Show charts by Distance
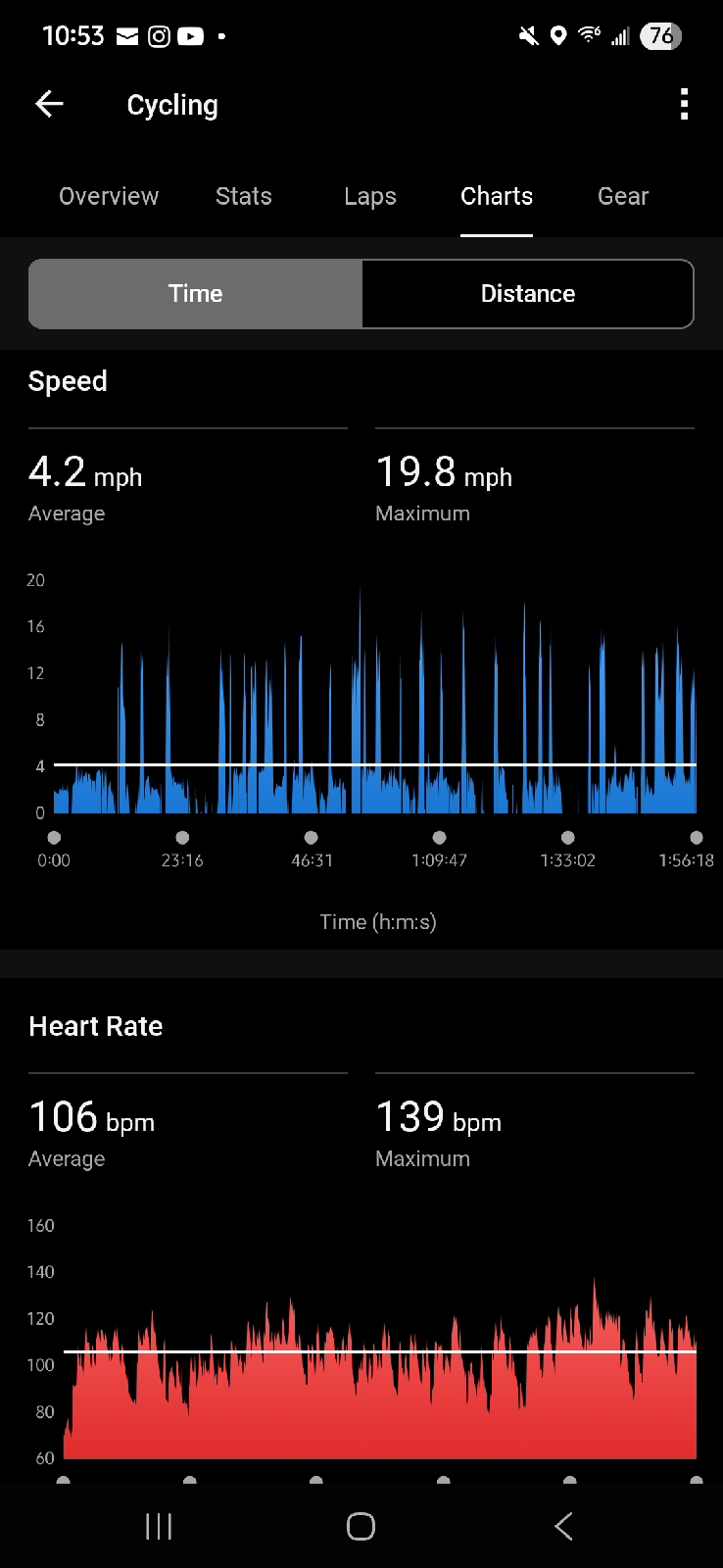Screen dimensions: 723x1568 pos(528,294)
